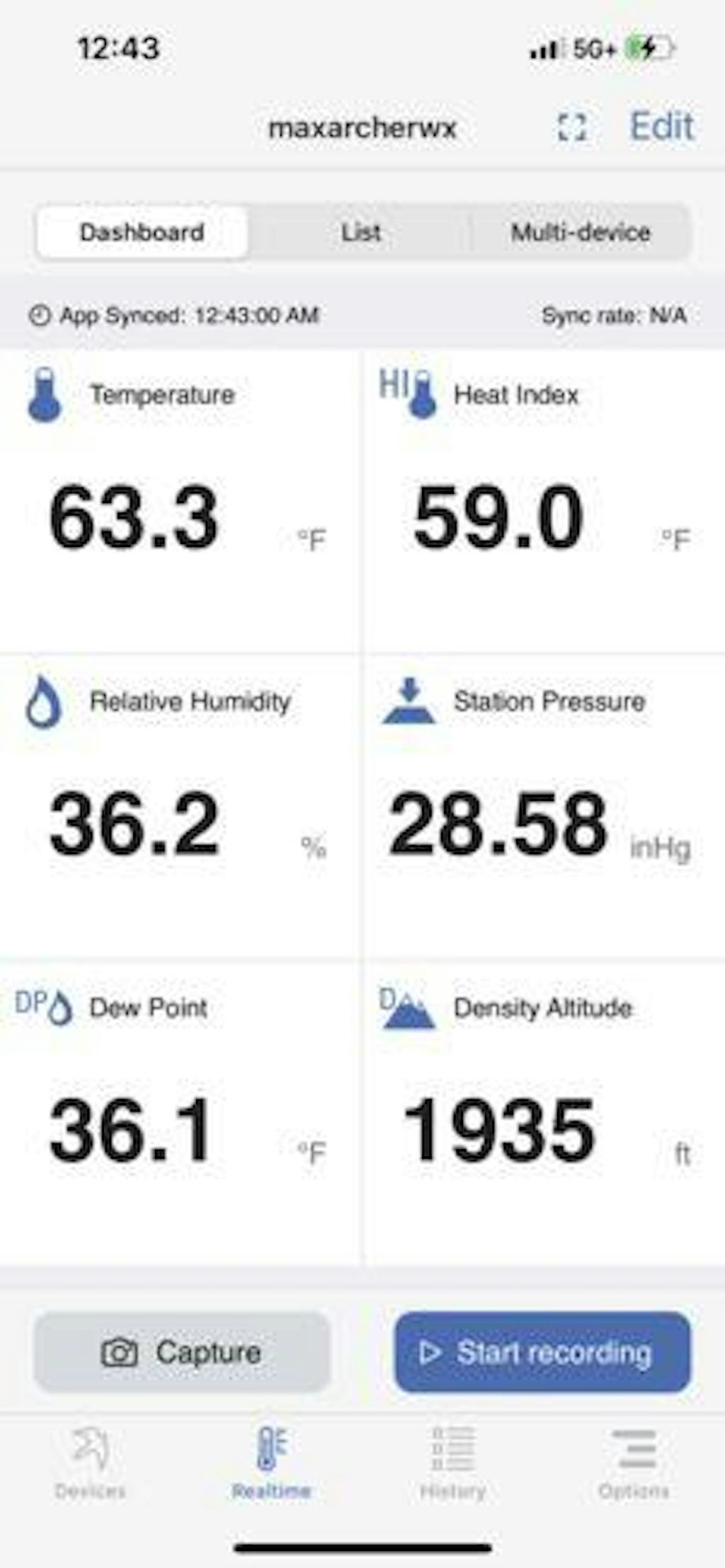Viewport: 725px width, 1568px height.
Task: Open the Dew Point tile
Action: [x=180, y=1112]
